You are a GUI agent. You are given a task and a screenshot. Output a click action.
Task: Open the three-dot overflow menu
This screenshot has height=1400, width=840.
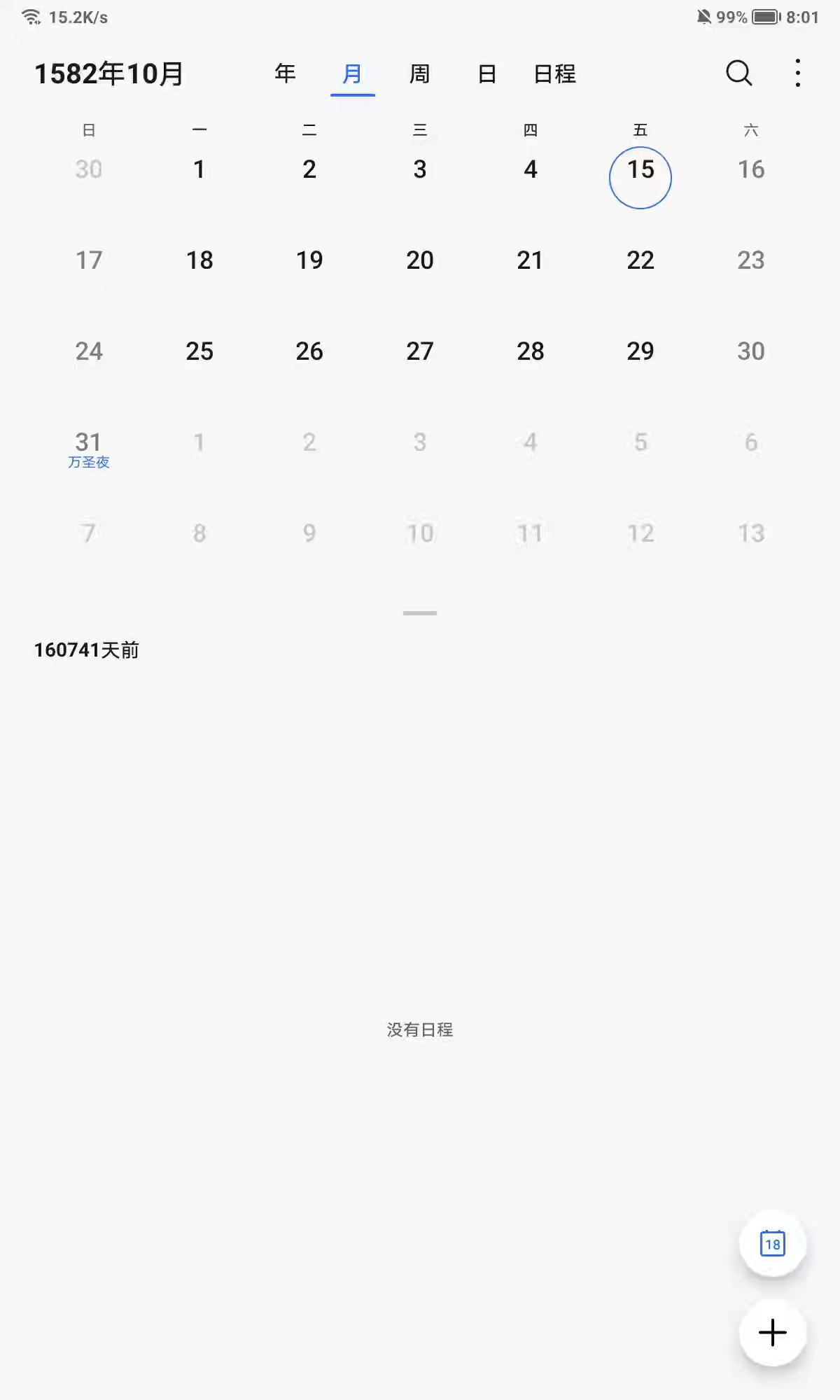[797, 73]
